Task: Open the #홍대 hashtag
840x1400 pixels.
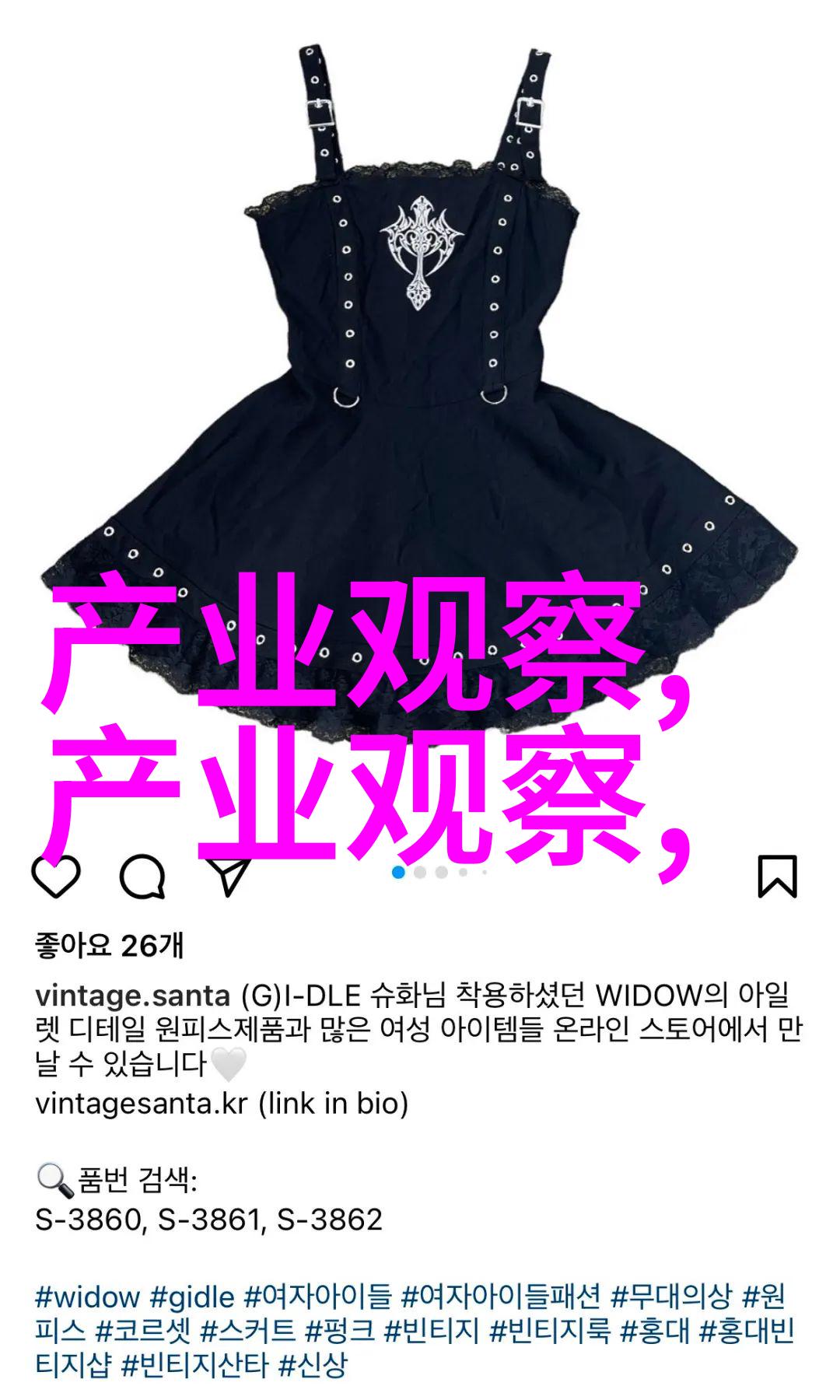Action: [x=655, y=1331]
